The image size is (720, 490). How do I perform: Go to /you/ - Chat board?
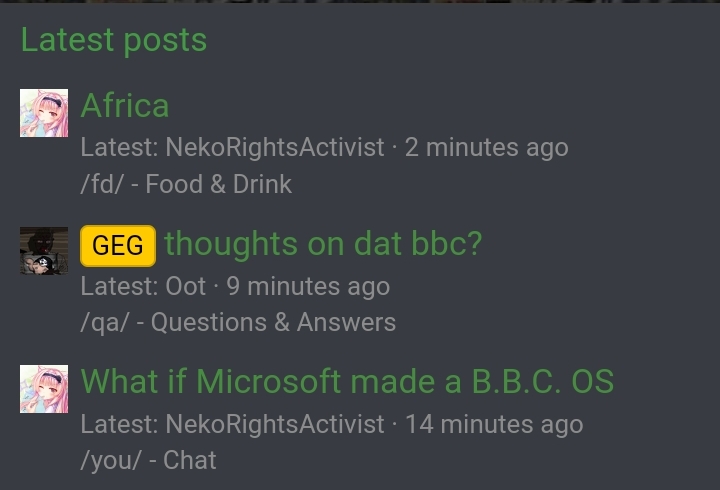pyautogui.click(x=148, y=460)
